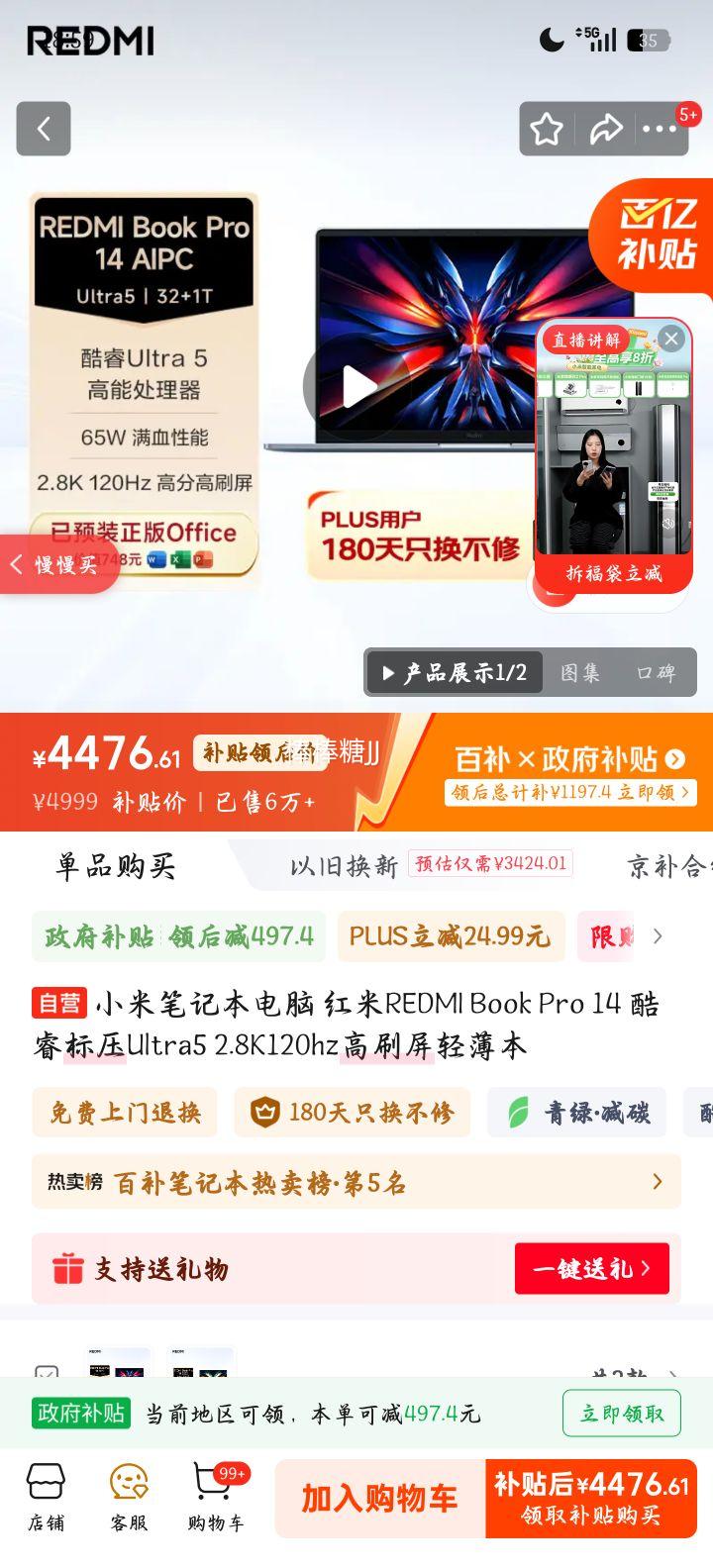This screenshot has width=713, height=1568.
Task: Close the live stream floating window
Action: click(671, 339)
